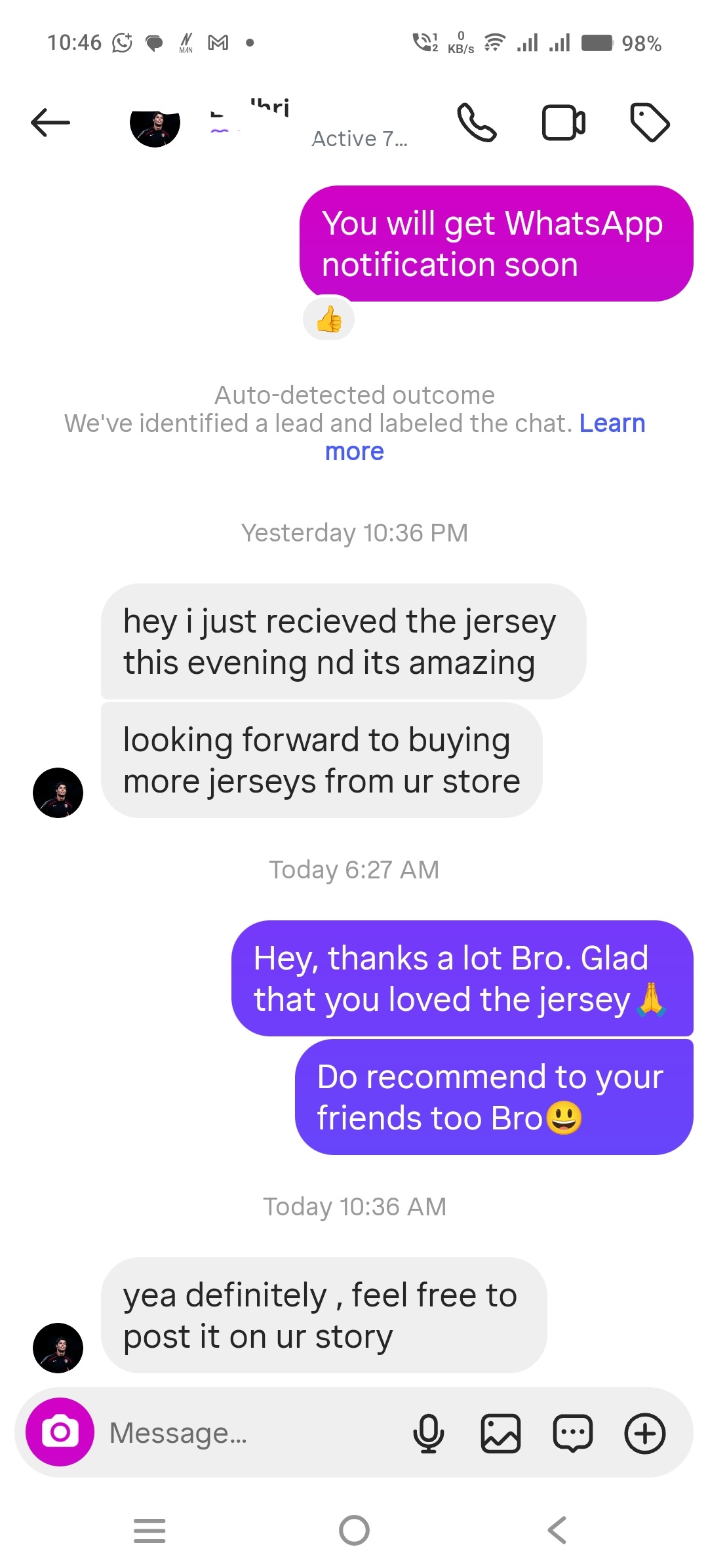The image size is (708, 1568).
Task: Open the Learn more link
Action: pyautogui.click(x=612, y=423)
